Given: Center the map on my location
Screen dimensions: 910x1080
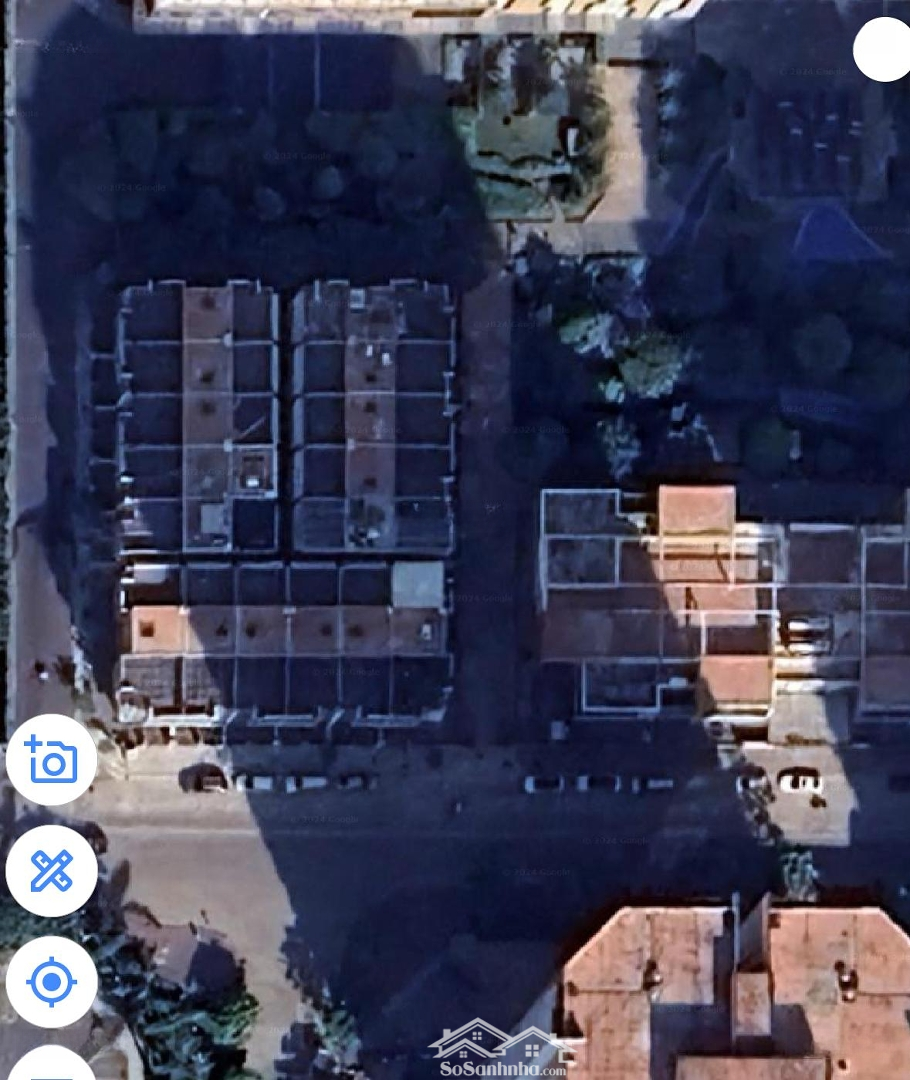Looking at the screenshot, I should [51, 982].
